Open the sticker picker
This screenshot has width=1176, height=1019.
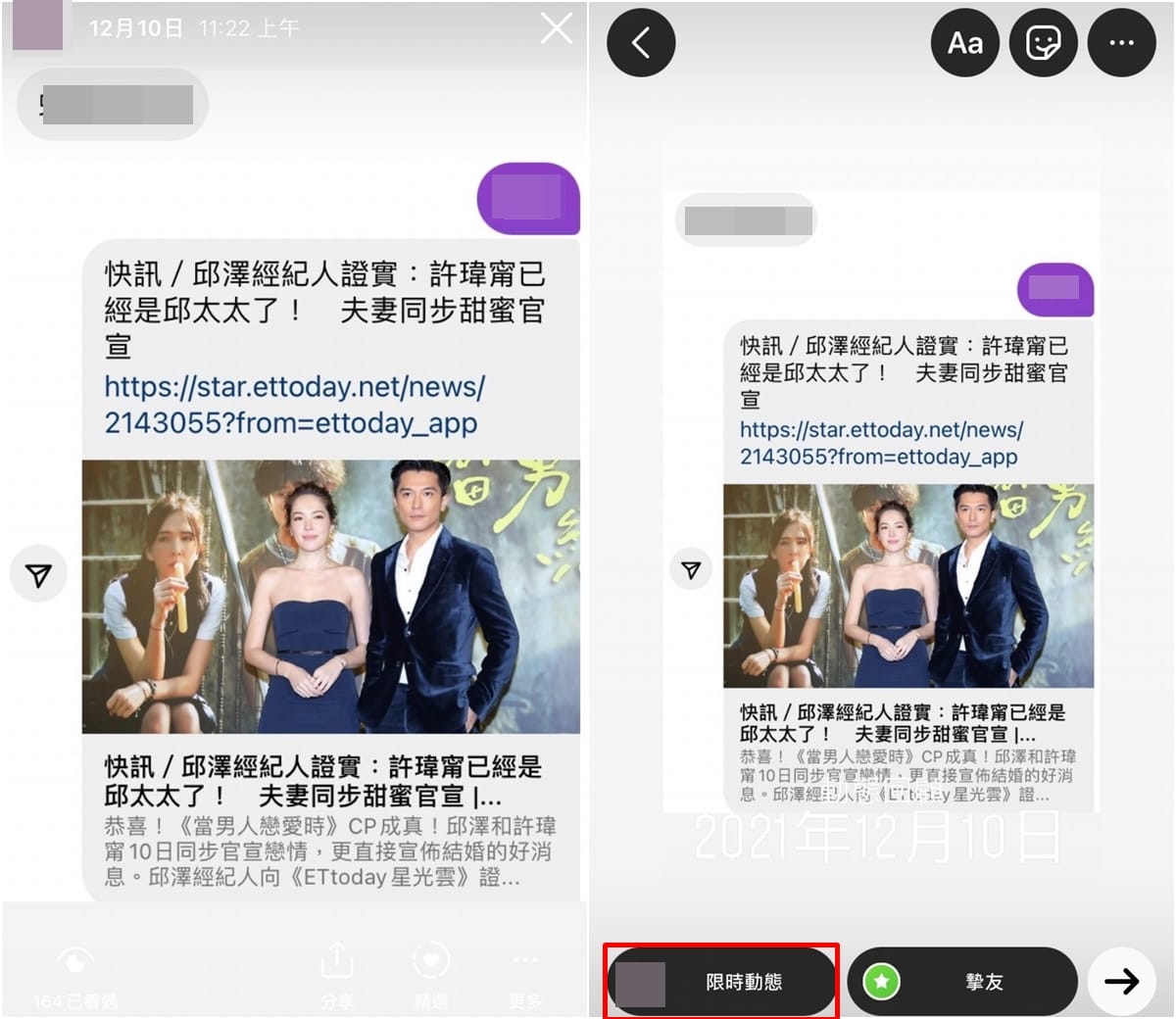pyautogui.click(x=1044, y=43)
